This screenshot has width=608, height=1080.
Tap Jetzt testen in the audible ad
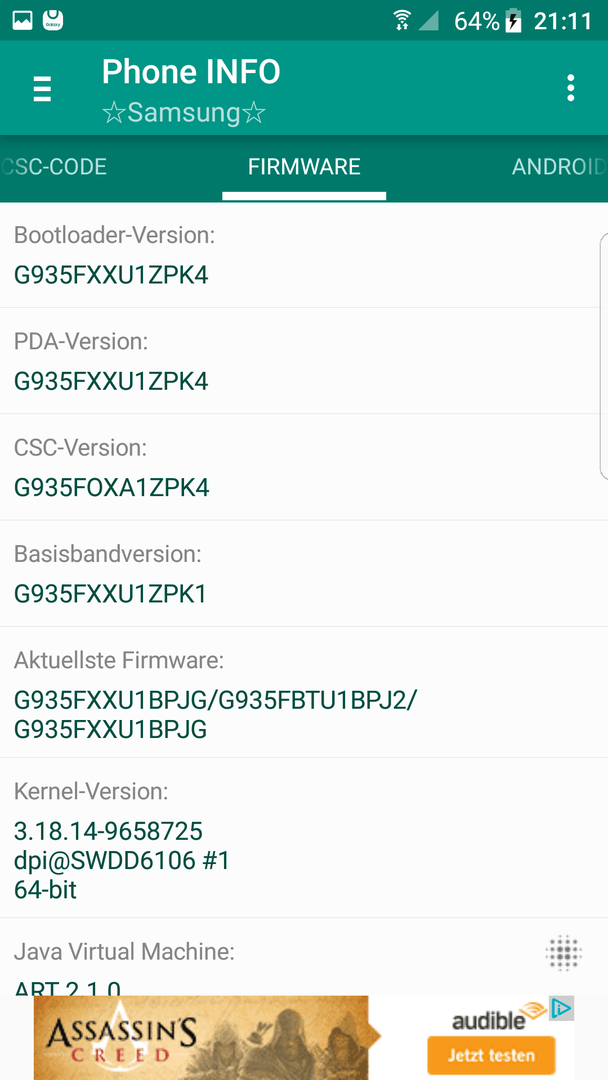tap(491, 1055)
